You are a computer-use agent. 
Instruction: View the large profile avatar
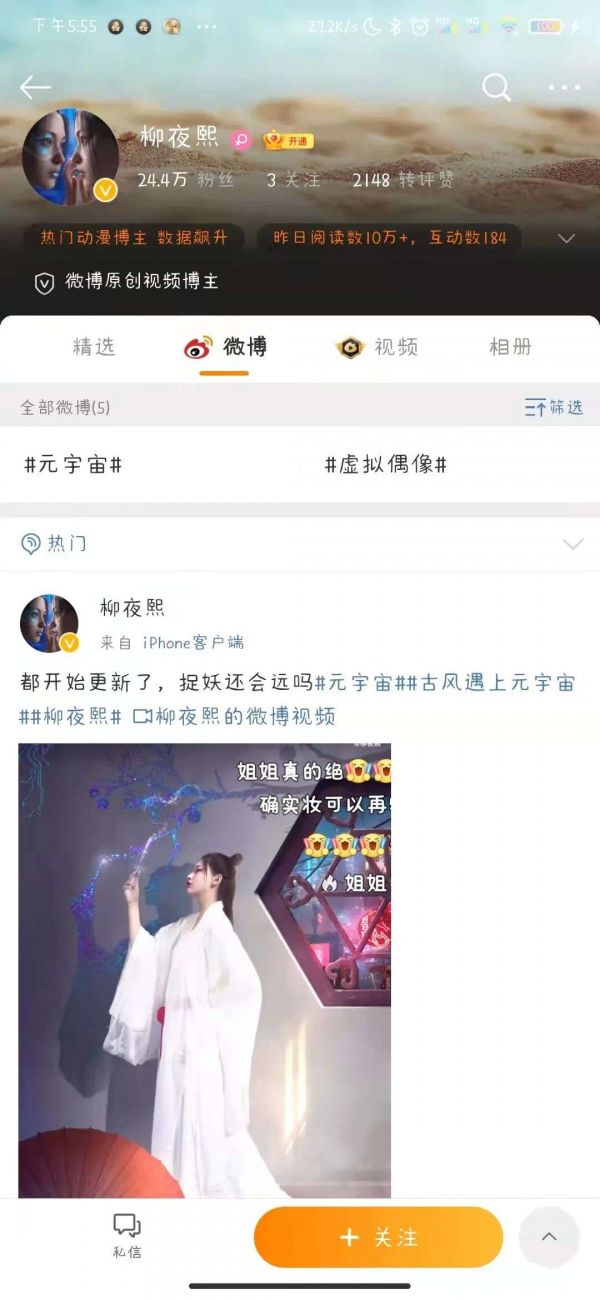click(x=70, y=157)
